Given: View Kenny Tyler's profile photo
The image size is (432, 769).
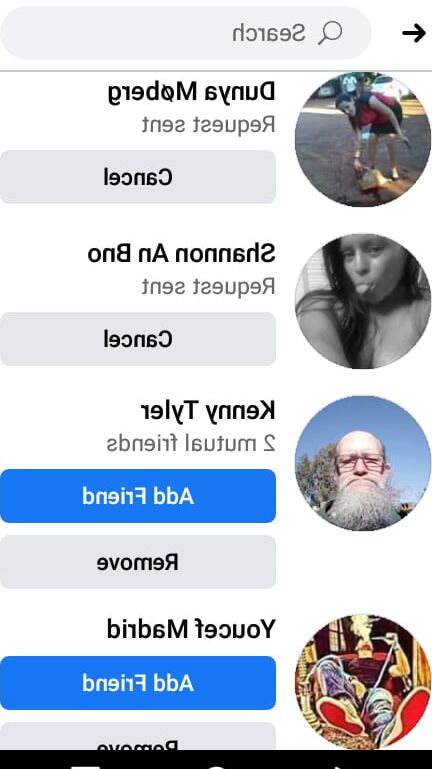Looking at the screenshot, I should point(363,463).
